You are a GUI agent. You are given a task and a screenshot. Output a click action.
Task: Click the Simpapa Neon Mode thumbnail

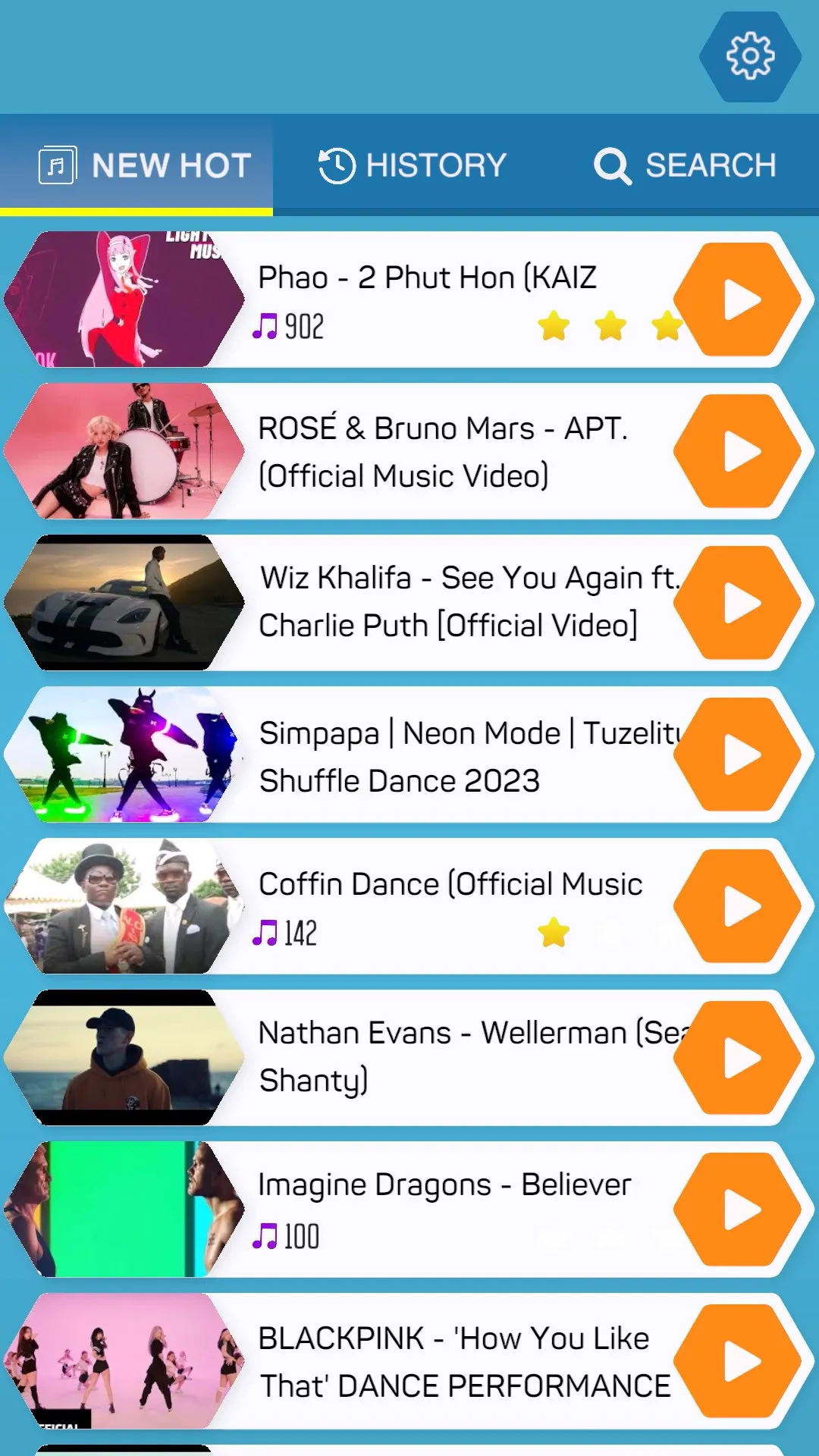(x=125, y=753)
